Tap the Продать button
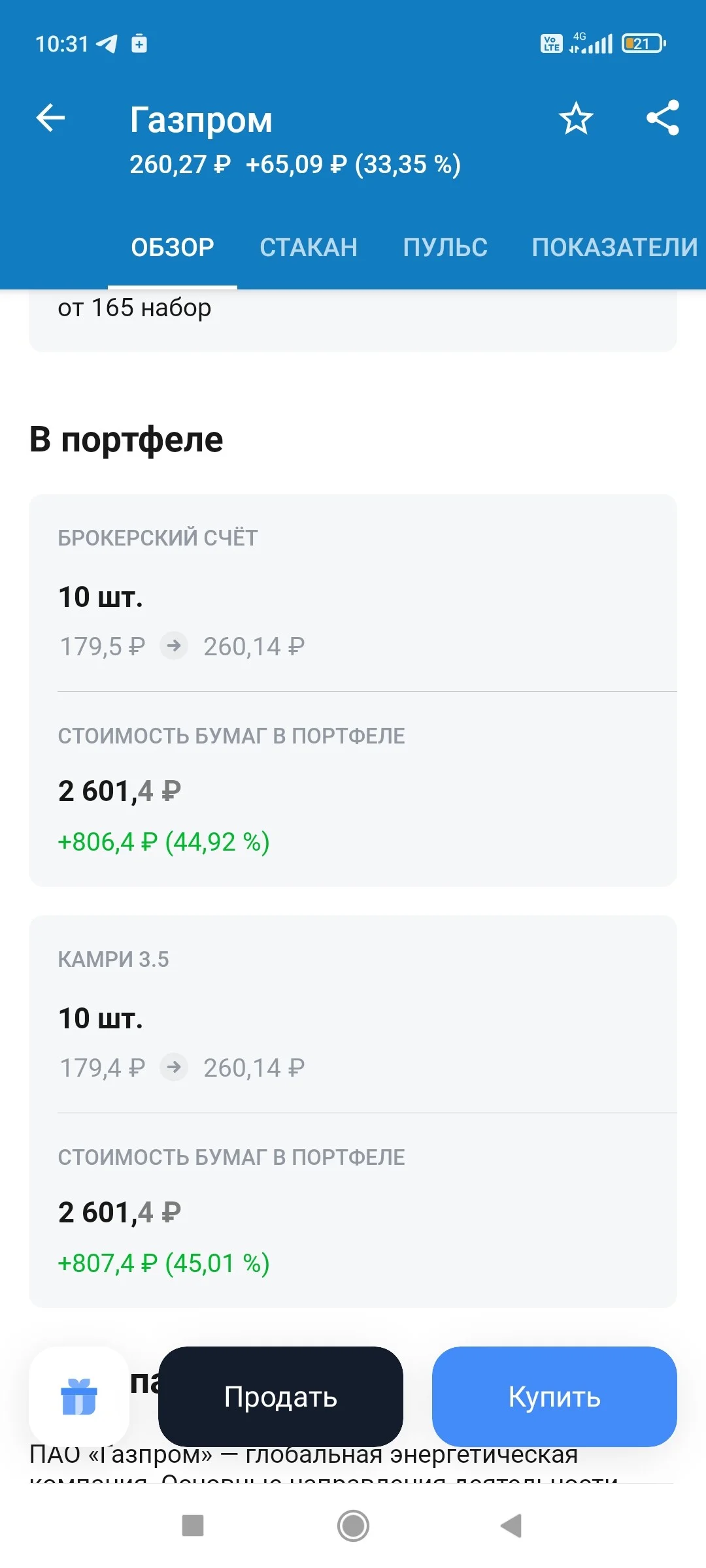 click(x=280, y=1396)
